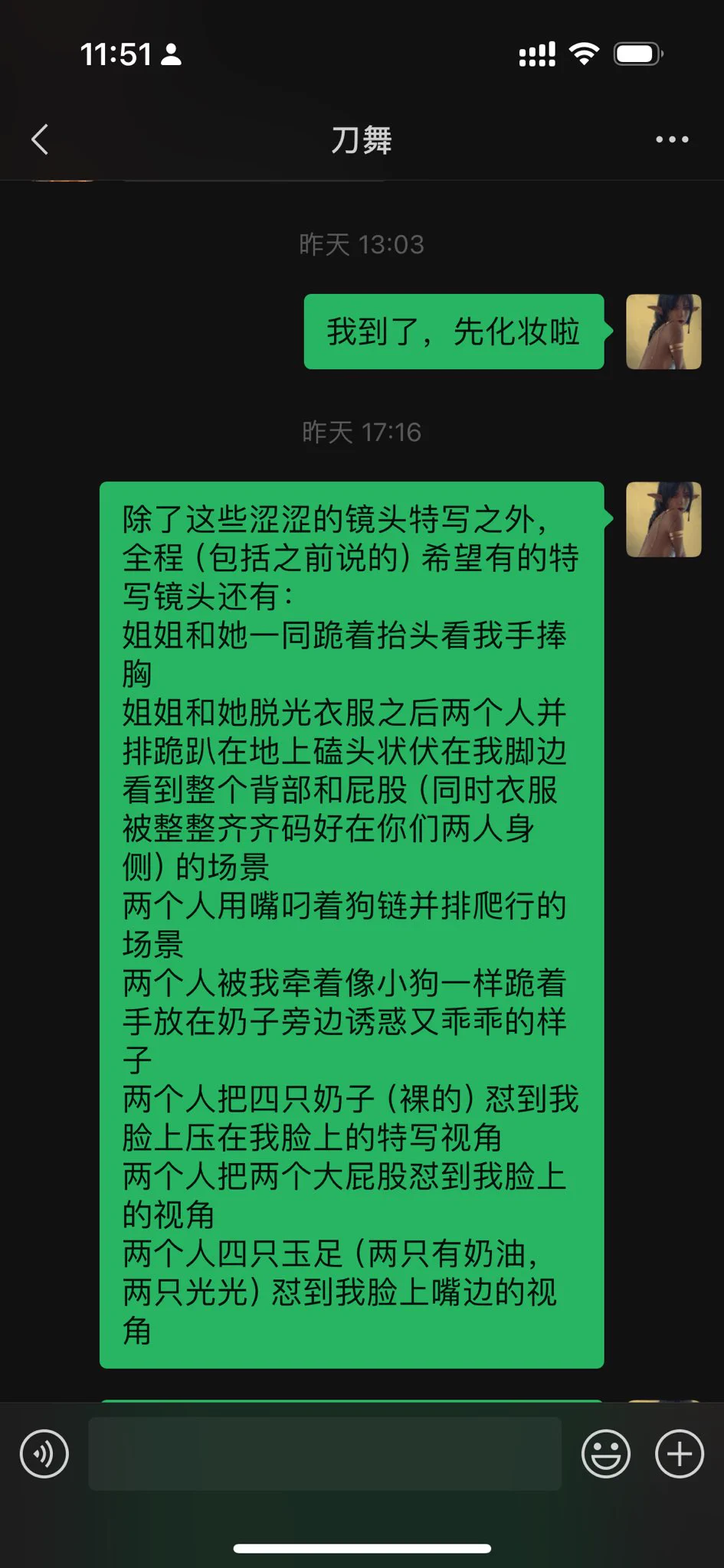724x1568 pixels.
Task: Go back from the 刀舞 chat
Action: 40,139
